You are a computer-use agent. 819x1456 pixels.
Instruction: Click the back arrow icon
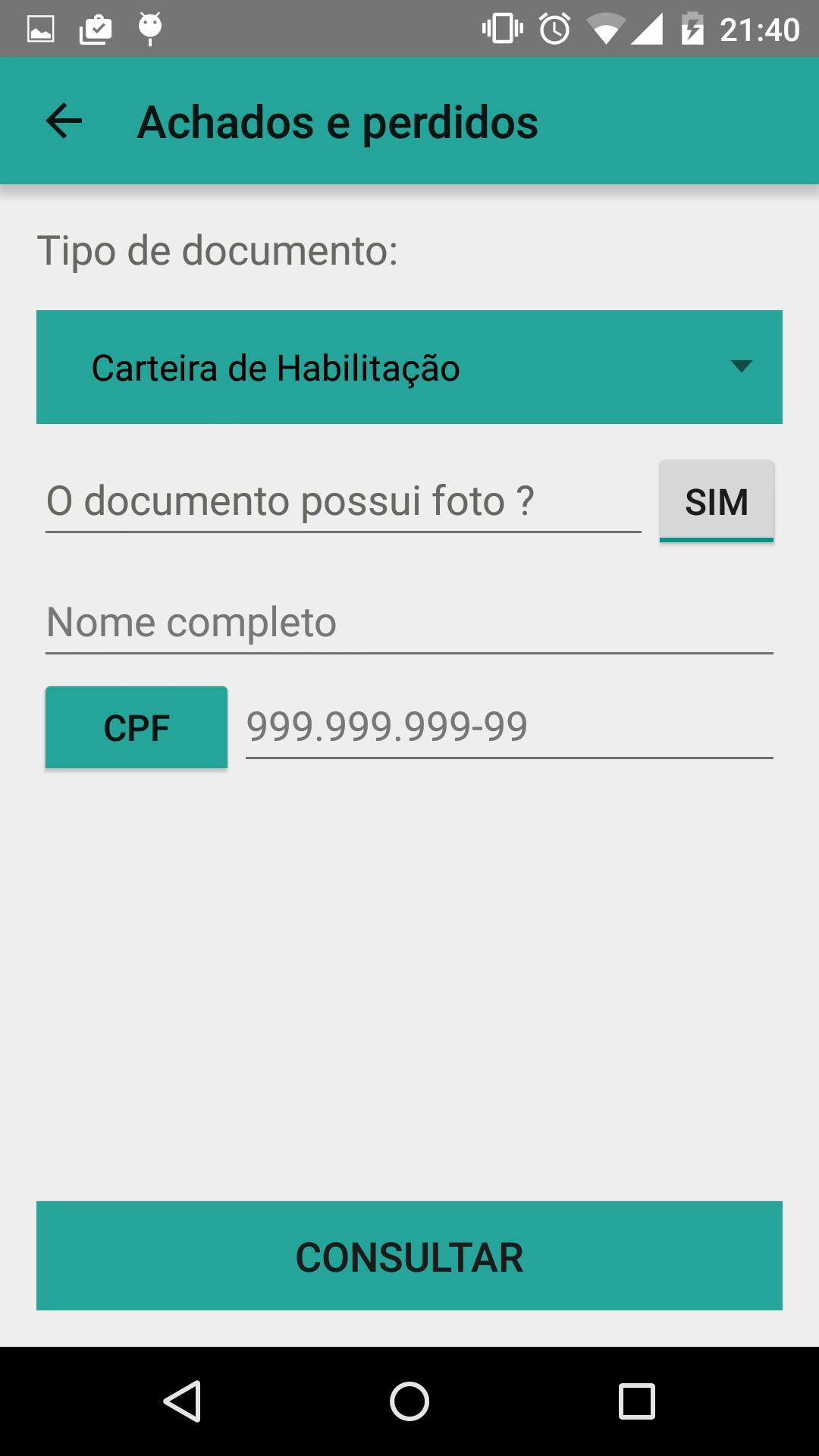pyautogui.click(x=62, y=121)
